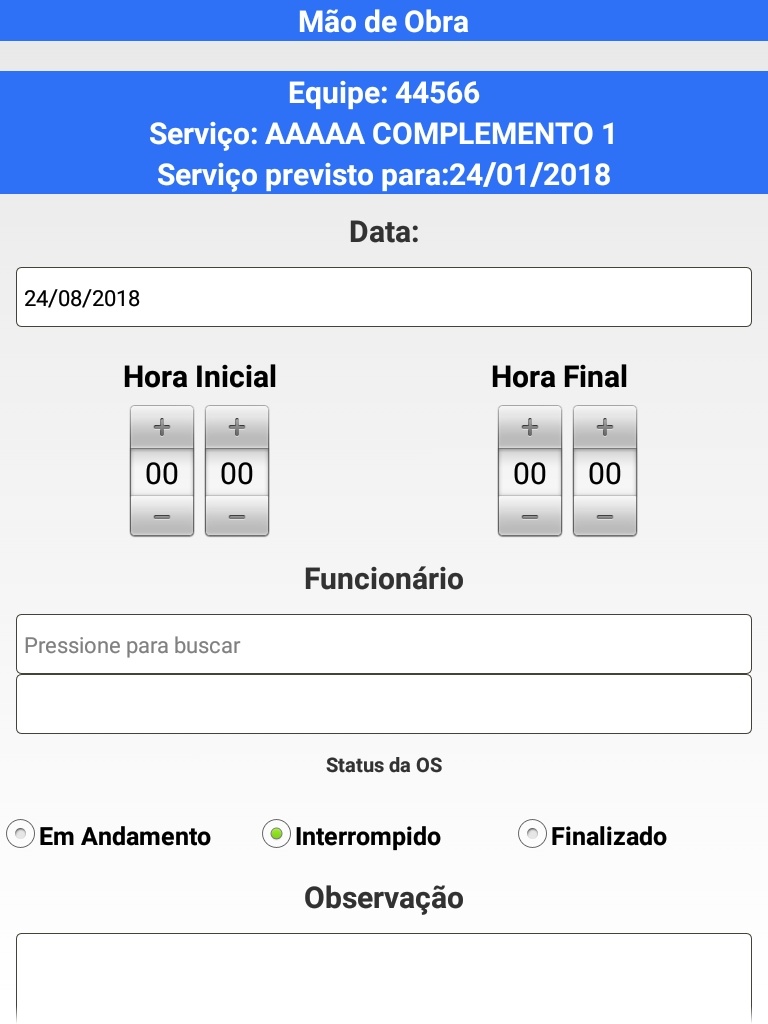
Task: Decrease the Hora Inicial minutes
Action: point(237,516)
